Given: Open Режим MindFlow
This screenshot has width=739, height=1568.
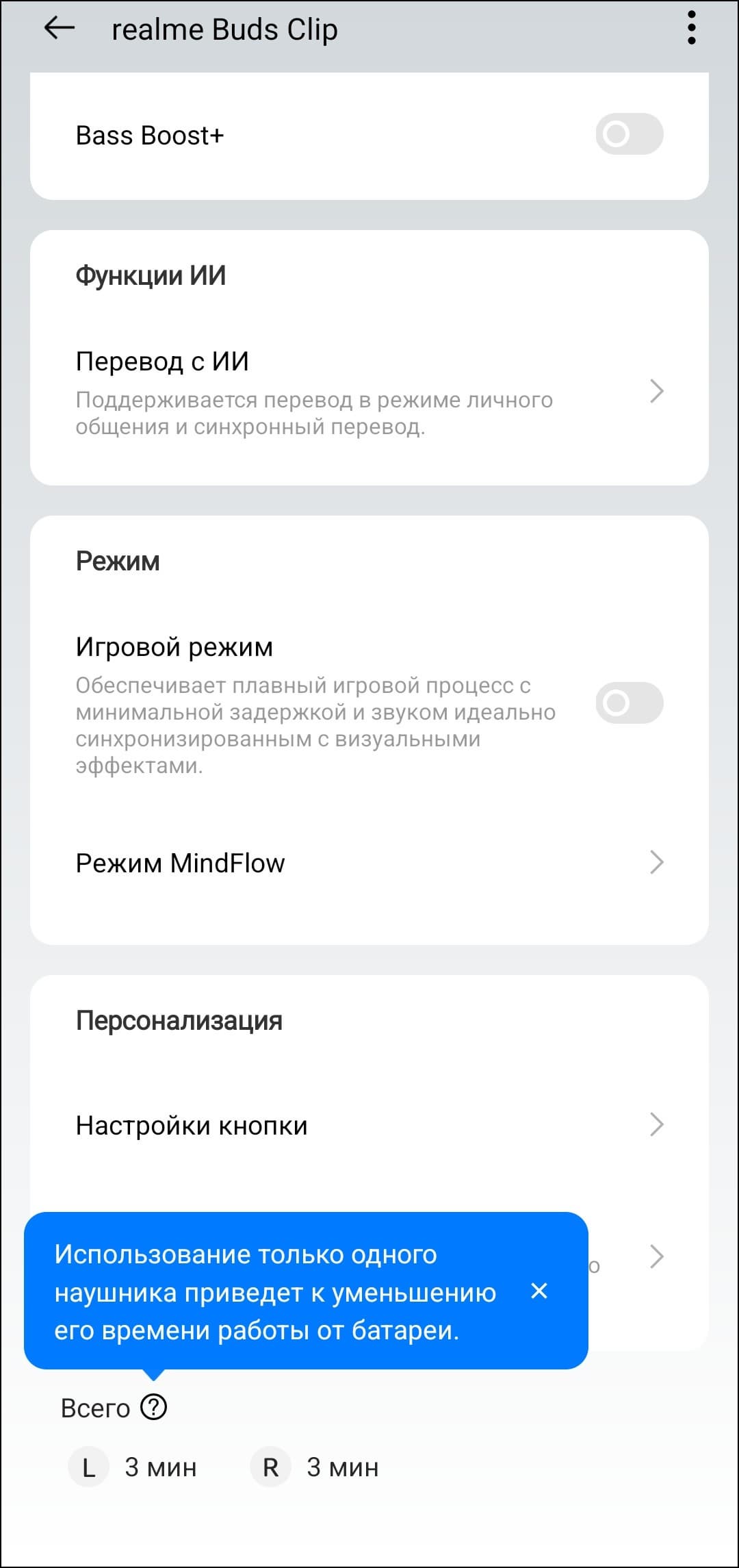Looking at the screenshot, I should pyautogui.click(x=369, y=863).
